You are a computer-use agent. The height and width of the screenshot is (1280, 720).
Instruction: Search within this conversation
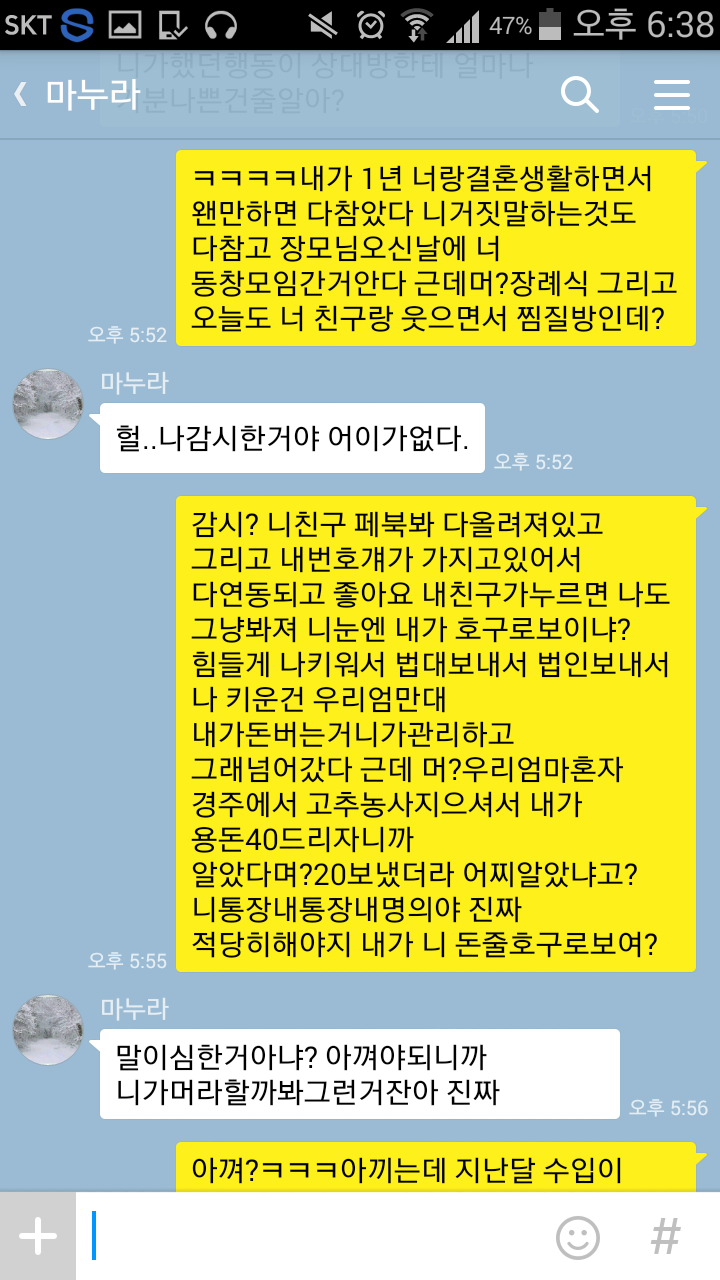(x=579, y=95)
